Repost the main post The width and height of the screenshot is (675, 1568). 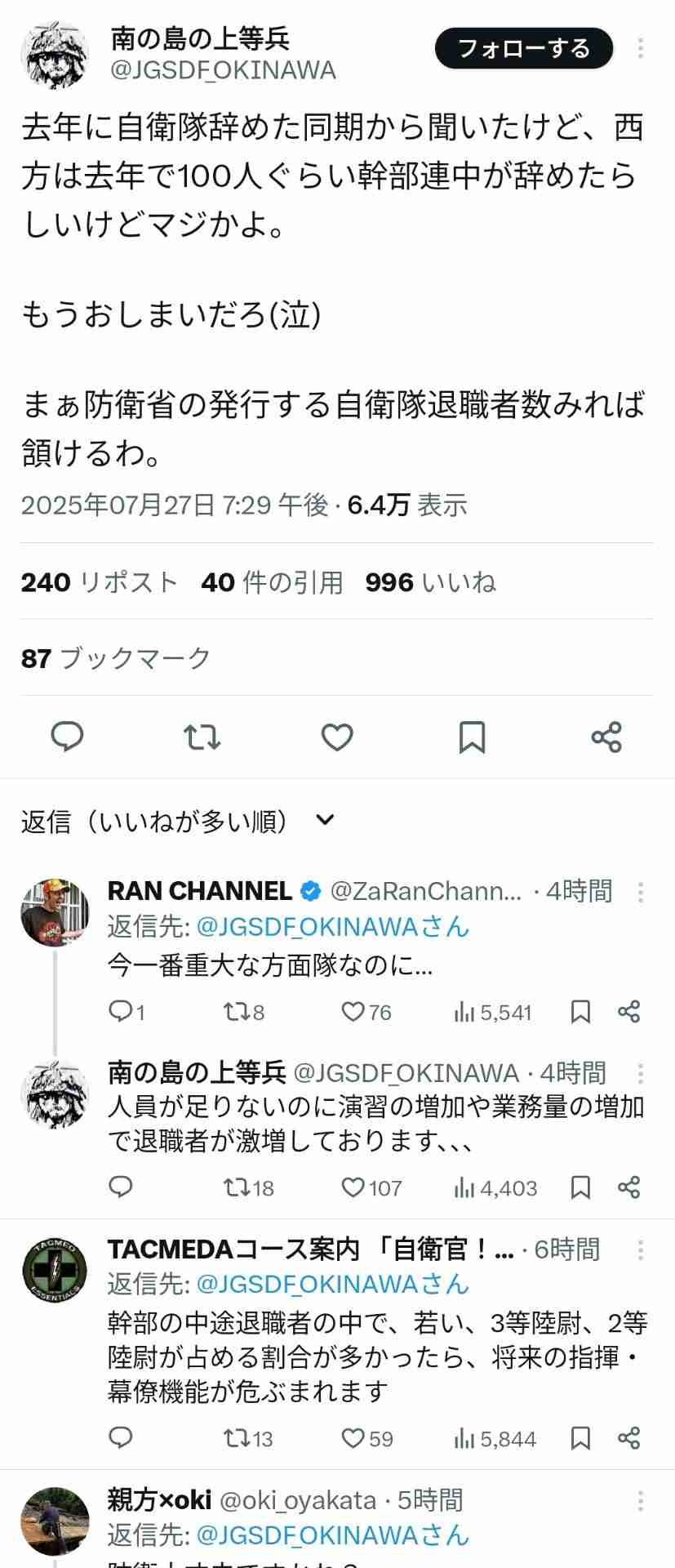202,737
